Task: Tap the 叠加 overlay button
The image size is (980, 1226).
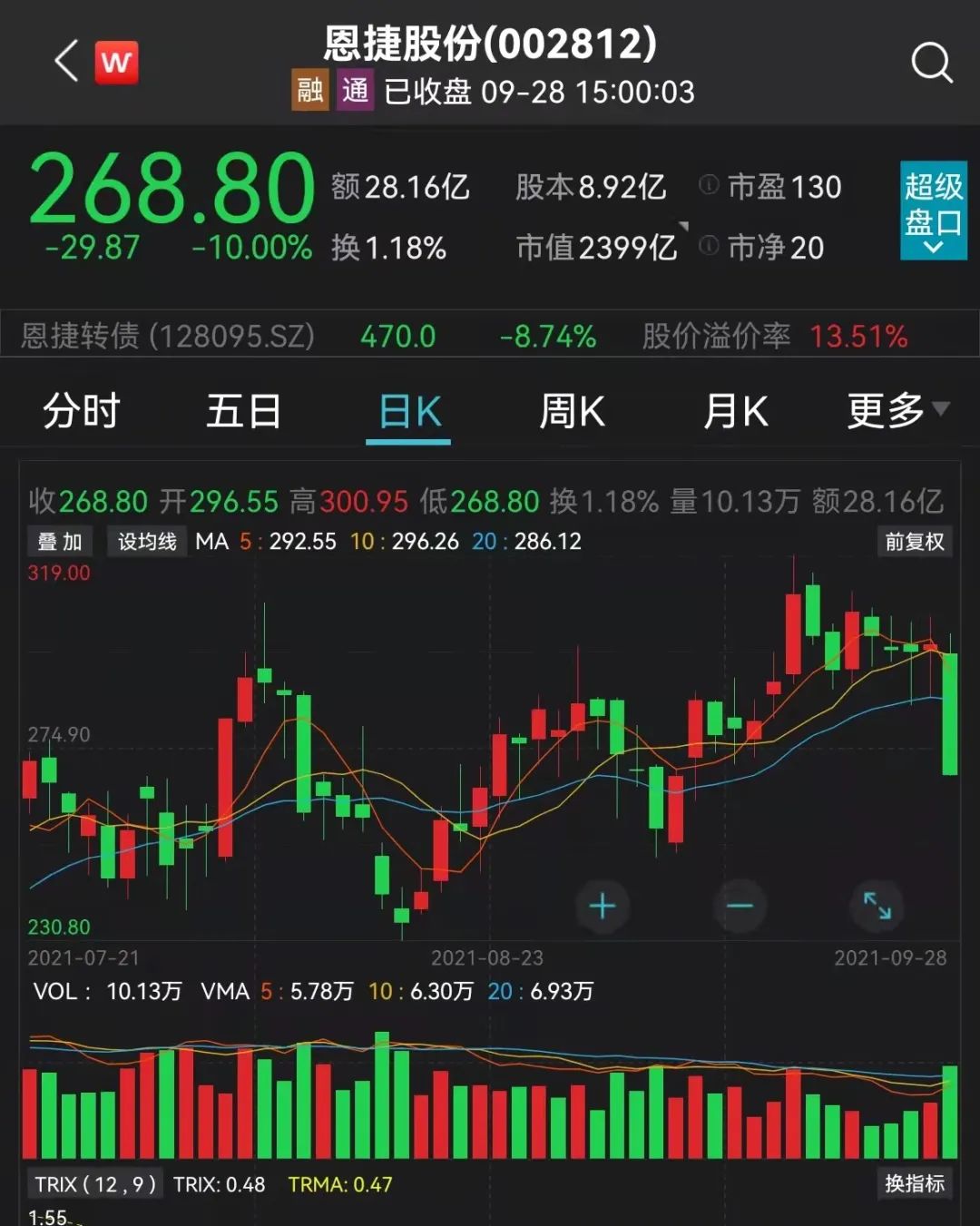Action: click(x=60, y=542)
